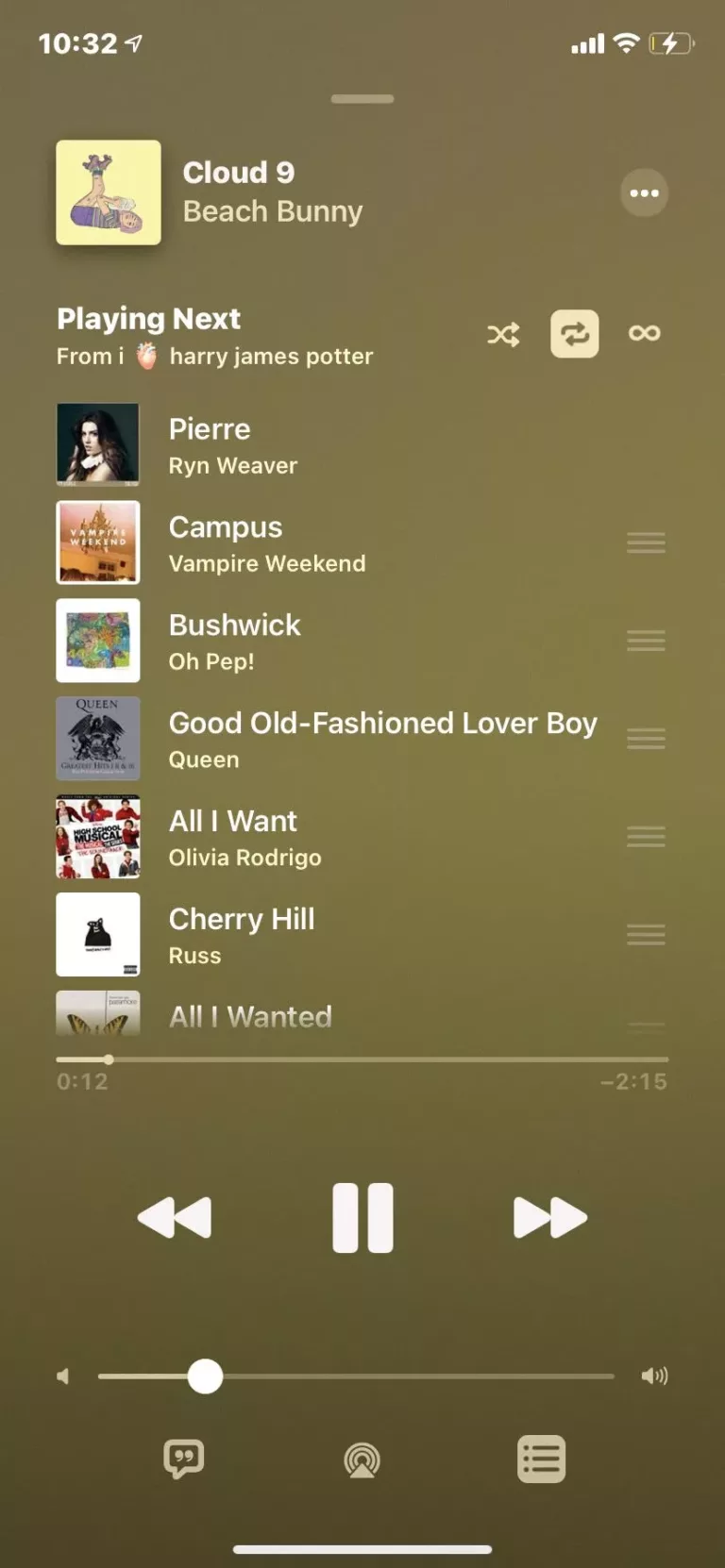Image resolution: width=725 pixels, height=1568 pixels.
Task: Open the harry james potter playlist link
Action: pyautogui.click(x=271, y=356)
